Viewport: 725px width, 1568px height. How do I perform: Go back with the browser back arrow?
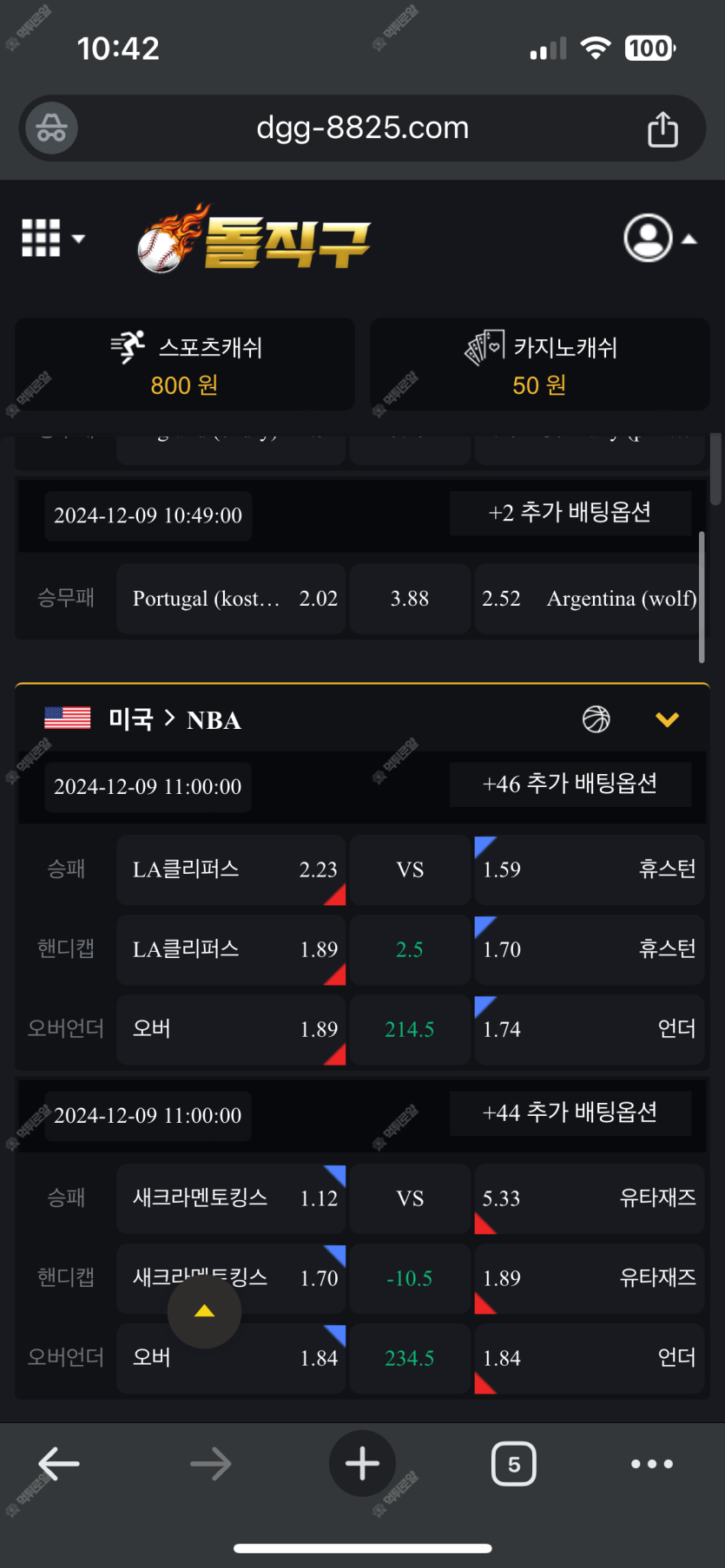pos(59,1464)
